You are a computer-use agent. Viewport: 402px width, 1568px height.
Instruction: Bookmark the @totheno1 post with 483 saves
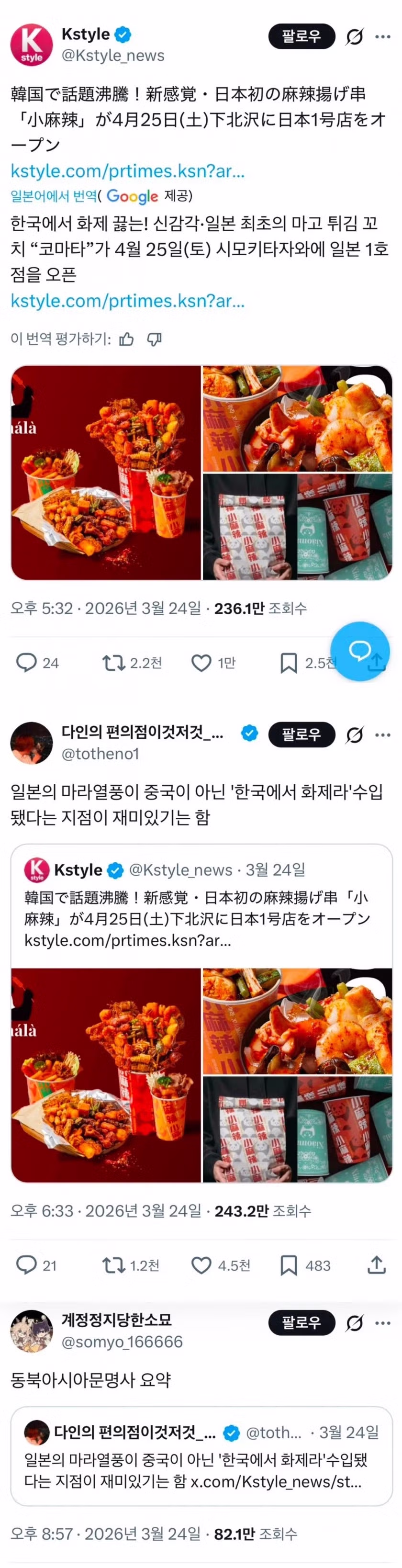pos(288,1265)
